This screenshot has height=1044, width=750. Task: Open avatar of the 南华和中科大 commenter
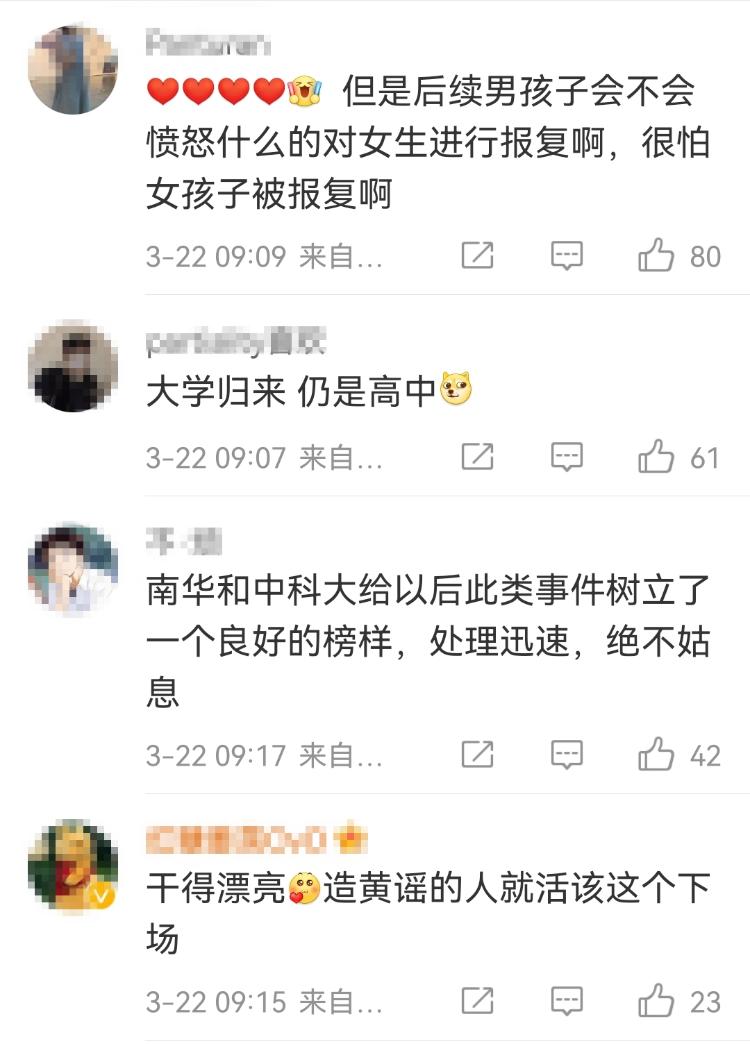73,568
